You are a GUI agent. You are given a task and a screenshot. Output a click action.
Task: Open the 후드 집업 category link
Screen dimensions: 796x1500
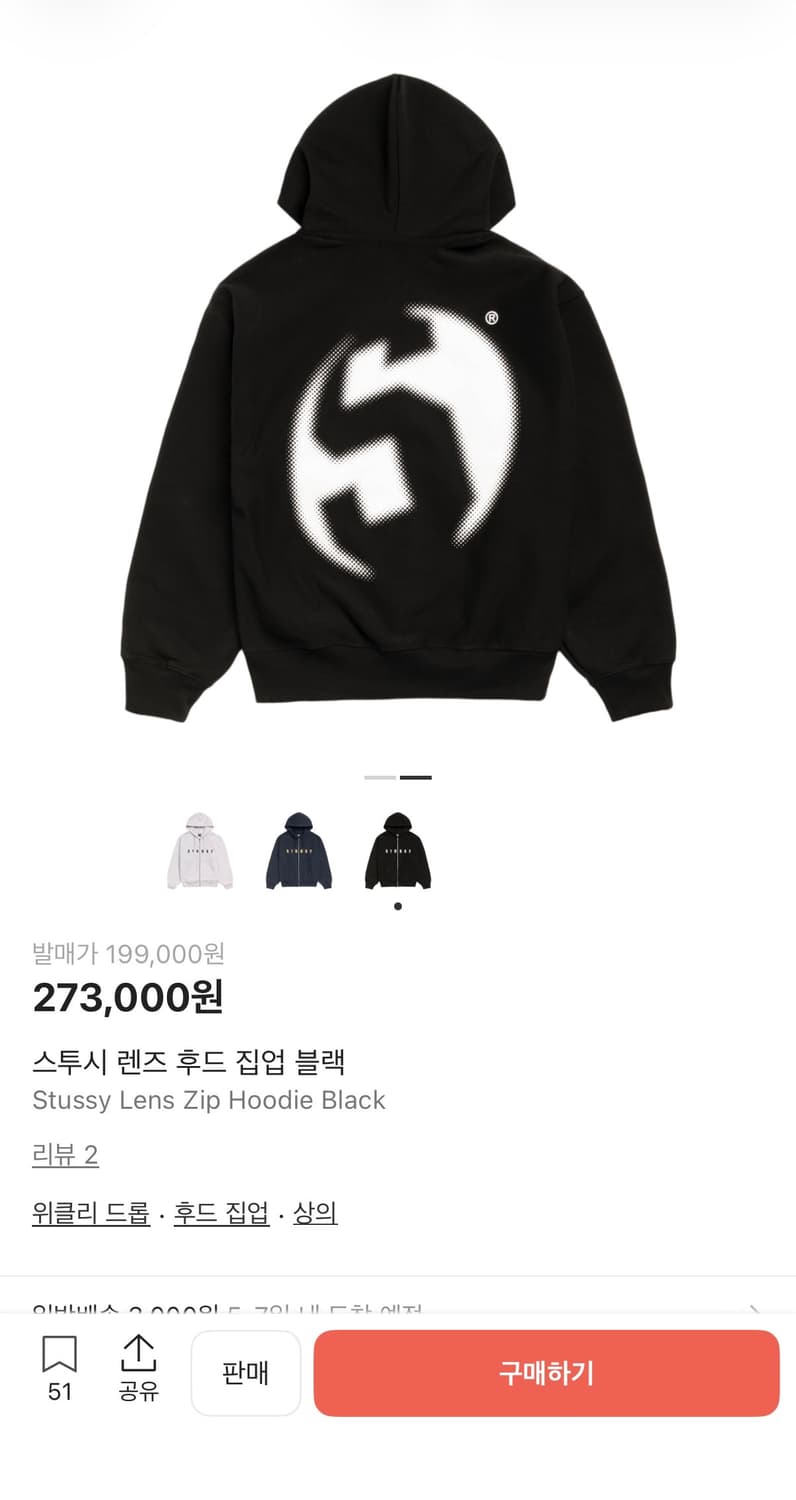[x=219, y=1212]
